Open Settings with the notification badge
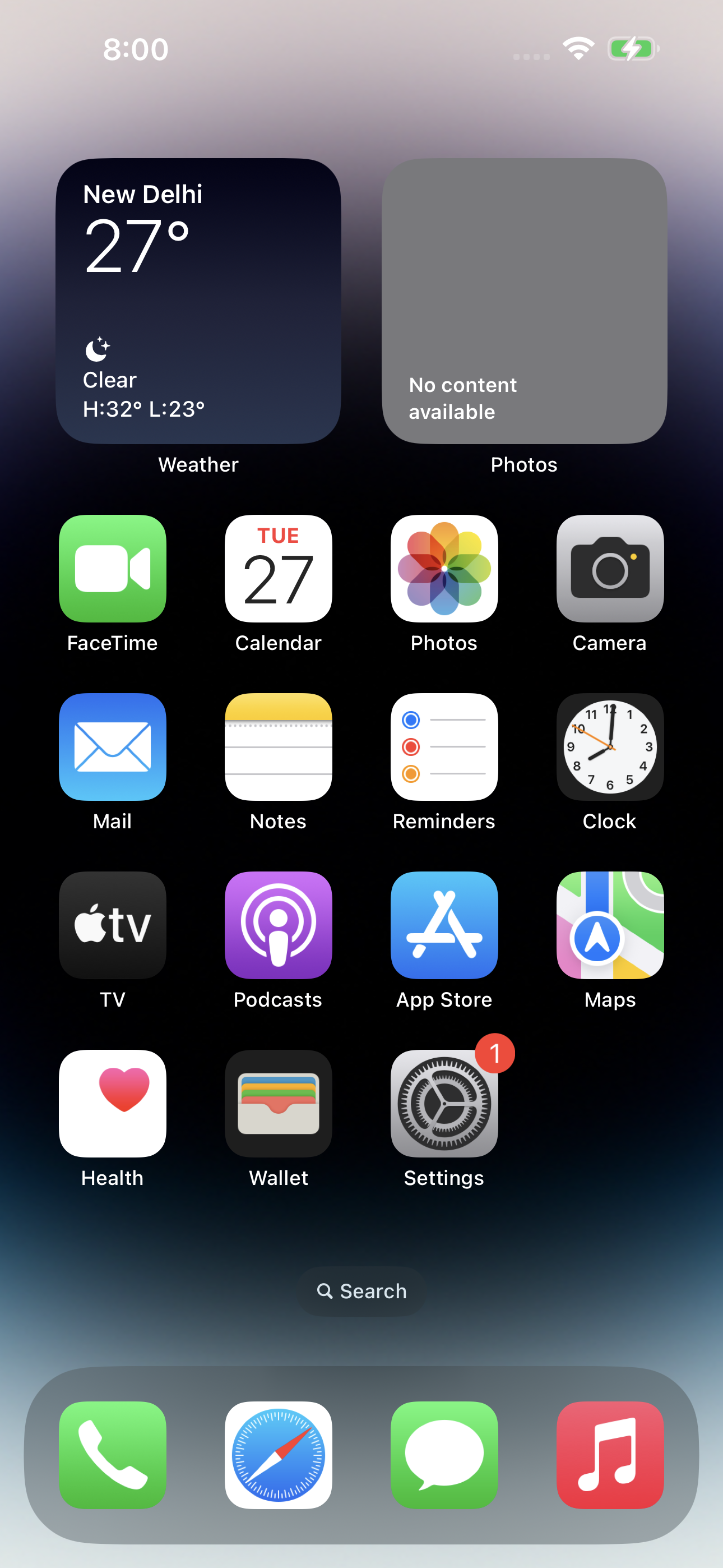The width and height of the screenshot is (723, 1568). pyautogui.click(x=444, y=1103)
